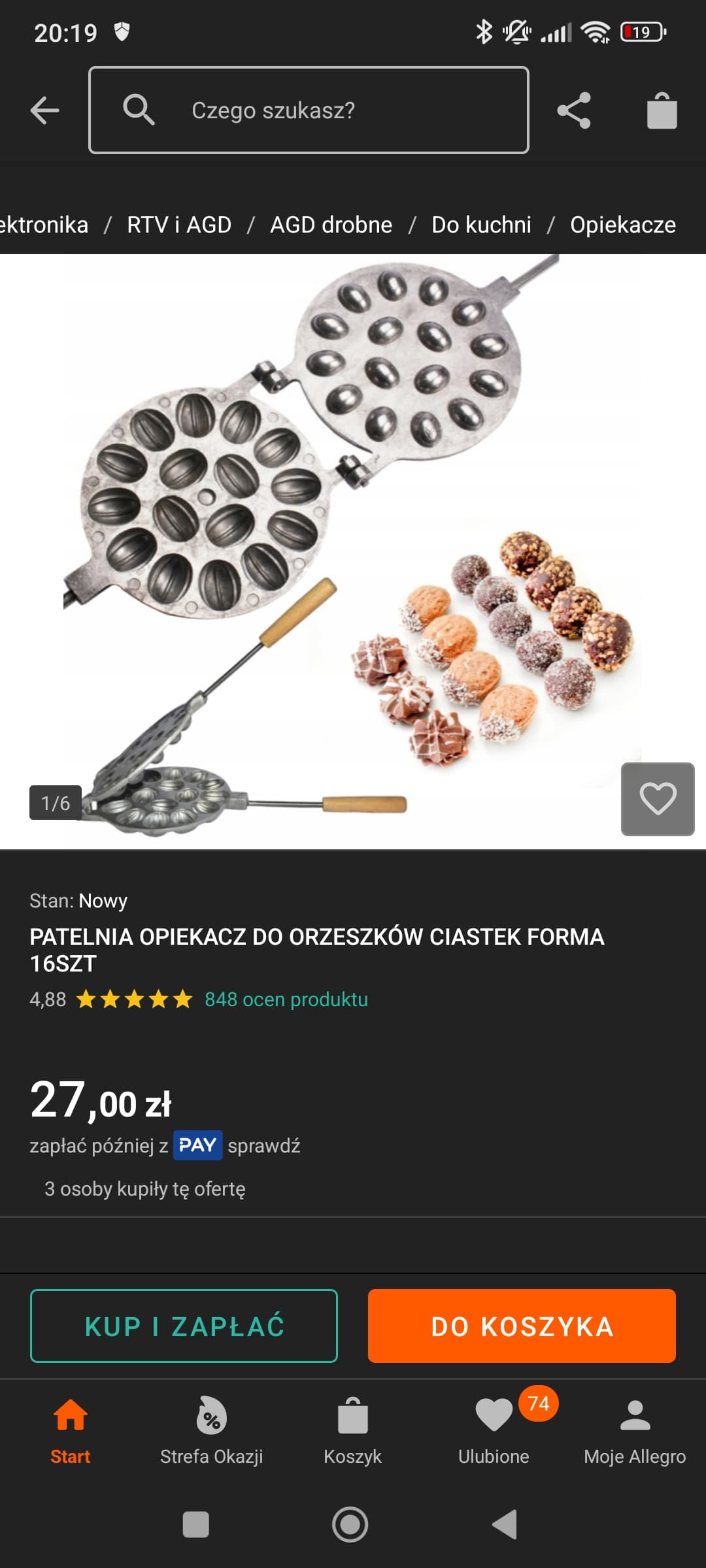
Task: Add this product to favorites with heart
Action: tap(657, 798)
